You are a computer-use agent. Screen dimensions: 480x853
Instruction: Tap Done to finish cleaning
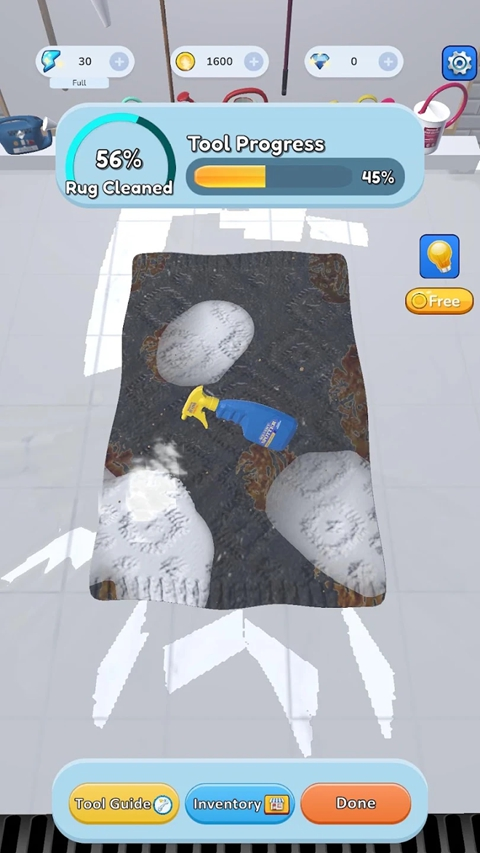click(x=355, y=803)
